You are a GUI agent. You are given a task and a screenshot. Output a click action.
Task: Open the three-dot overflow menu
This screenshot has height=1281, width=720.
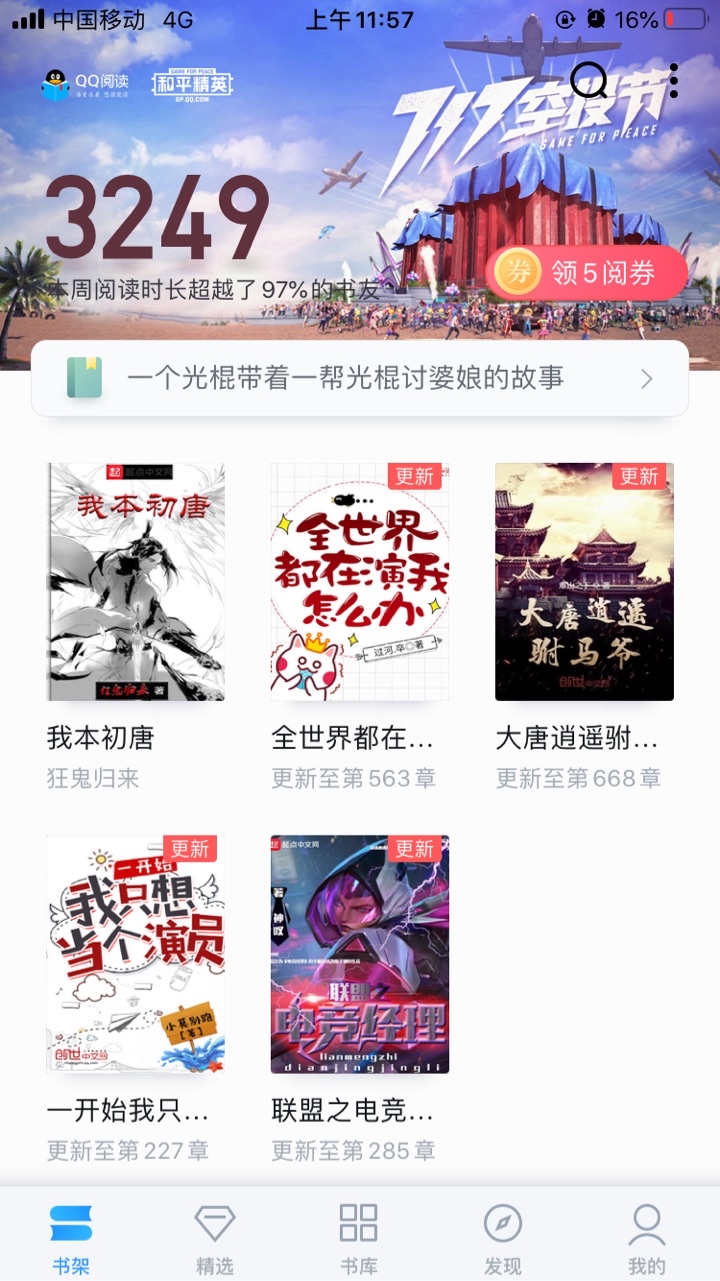click(674, 81)
